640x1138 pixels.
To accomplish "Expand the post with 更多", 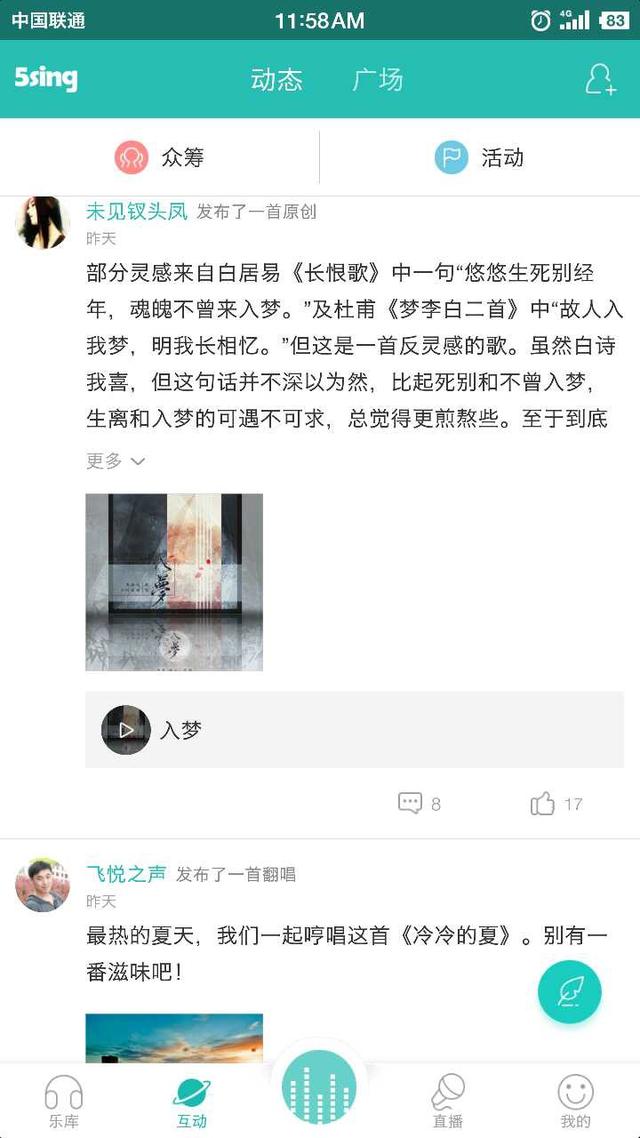I will click(x=116, y=461).
